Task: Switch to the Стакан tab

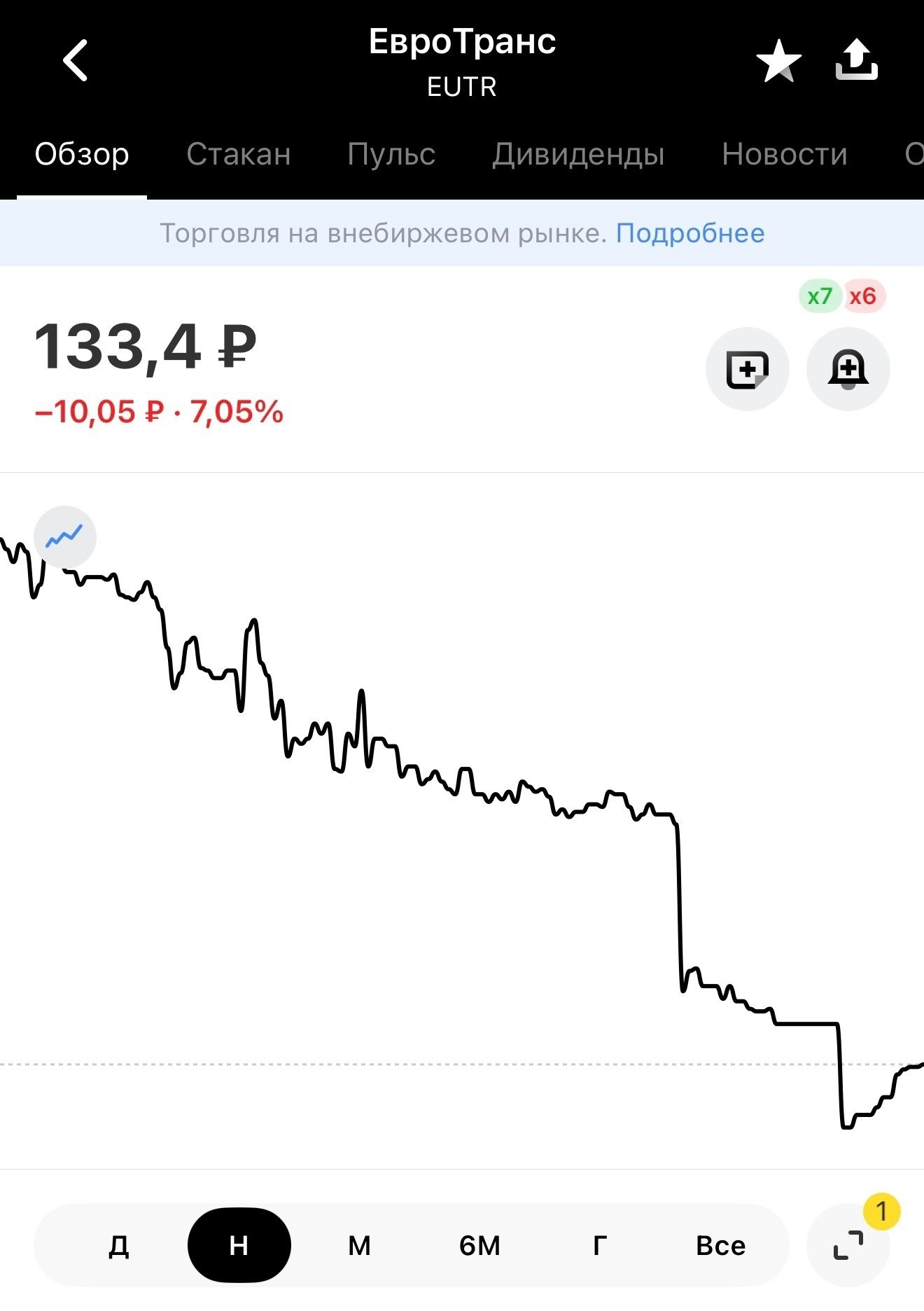Action: (239, 154)
